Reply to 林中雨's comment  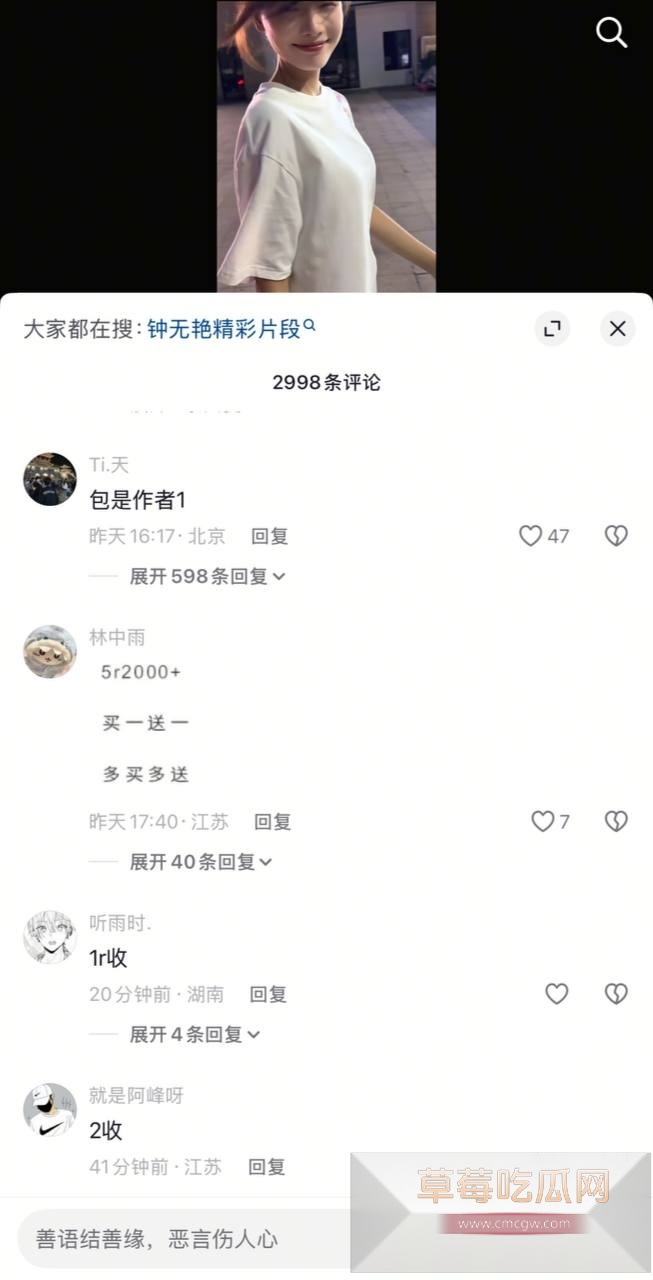272,821
